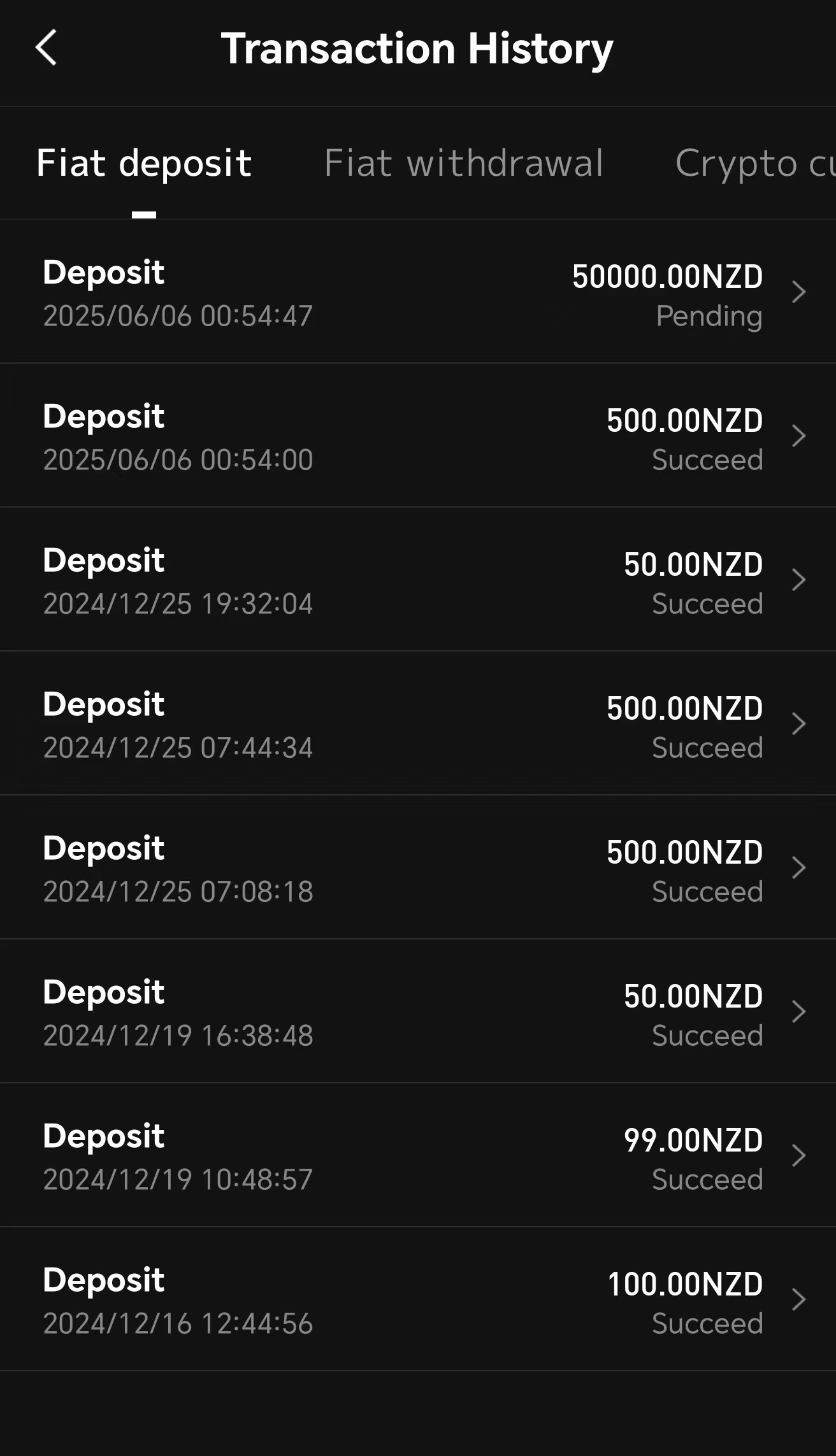Viewport: 836px width, 1456px height.
Task: Click the chevron on the 99.00NZD row
Action: (798, 1156)
